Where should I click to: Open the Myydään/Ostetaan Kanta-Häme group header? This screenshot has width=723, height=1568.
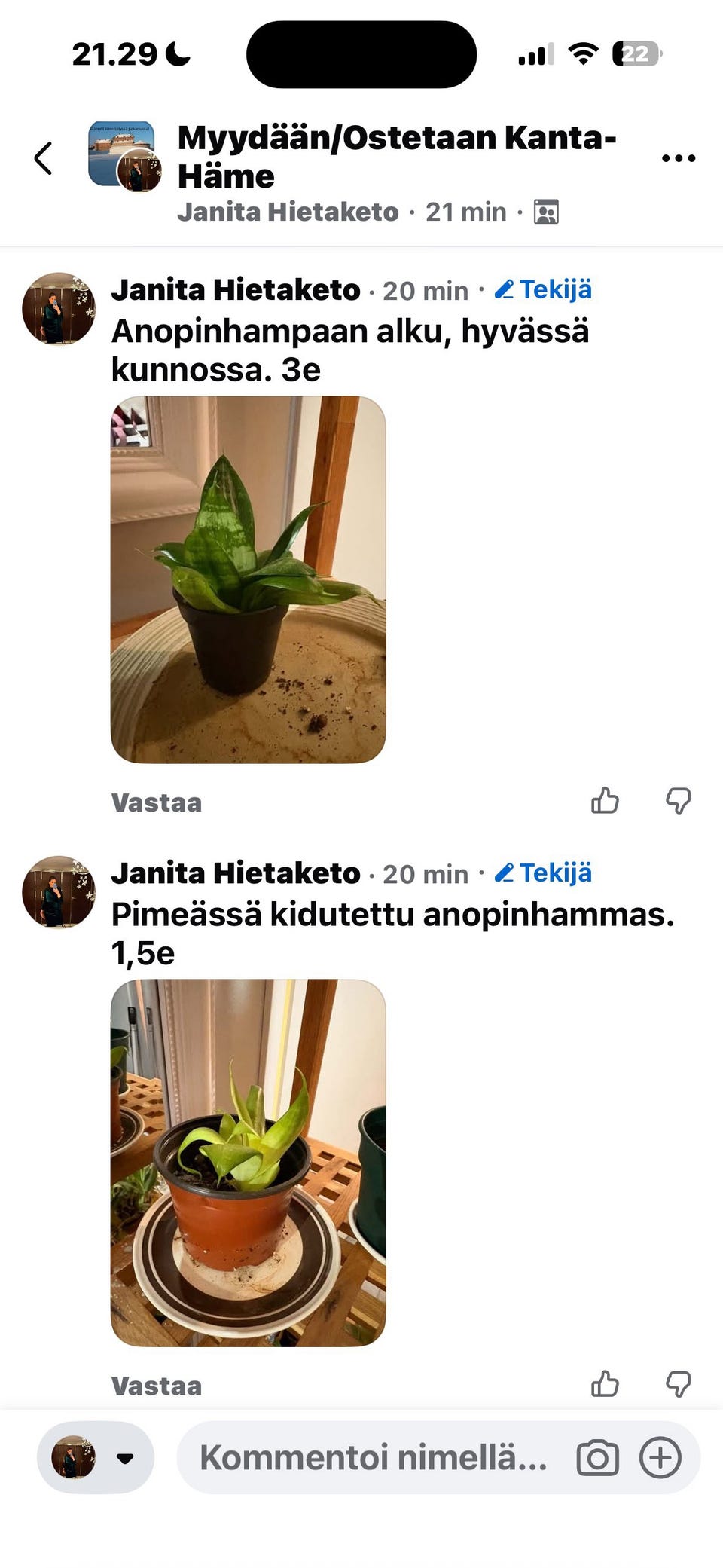[397, 157]
